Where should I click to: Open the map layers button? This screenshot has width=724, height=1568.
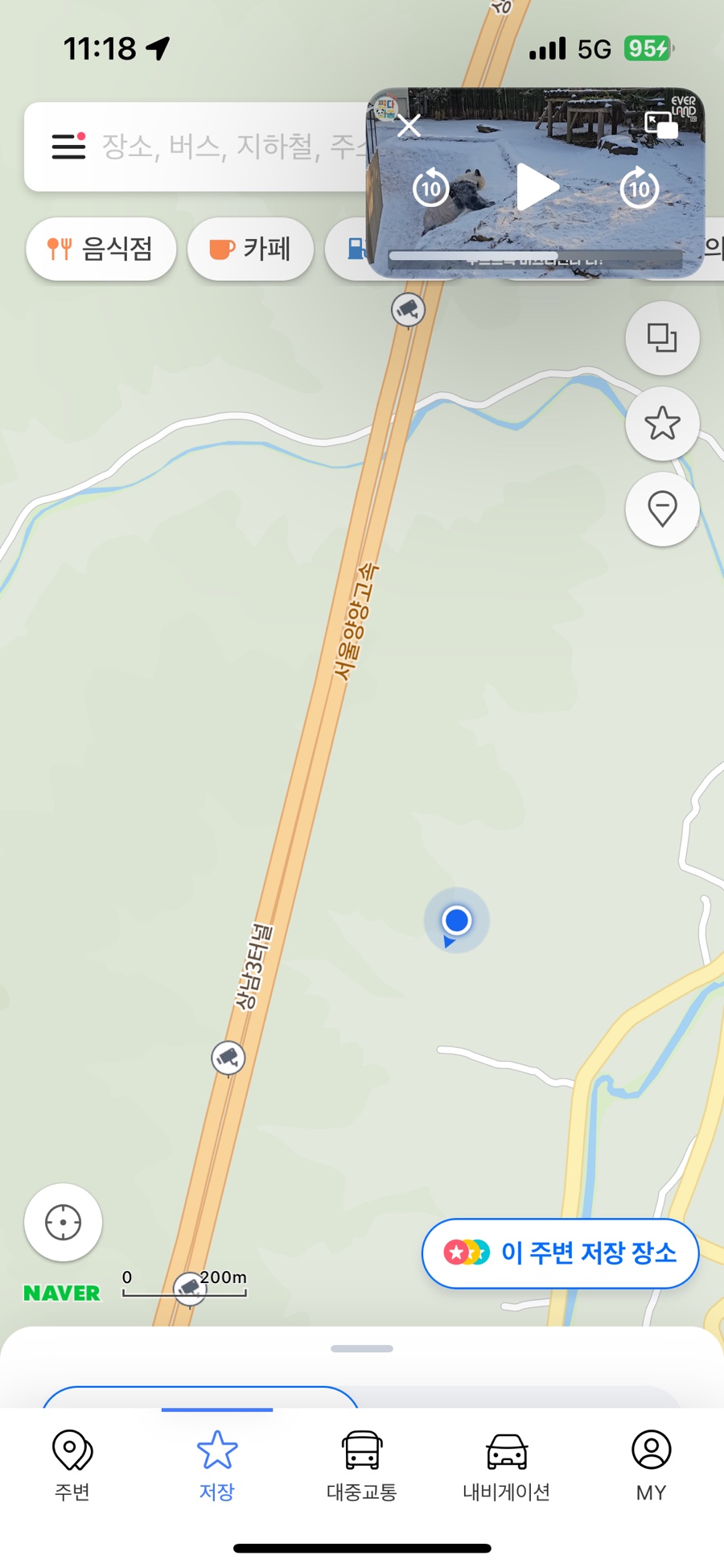point(662,338)
